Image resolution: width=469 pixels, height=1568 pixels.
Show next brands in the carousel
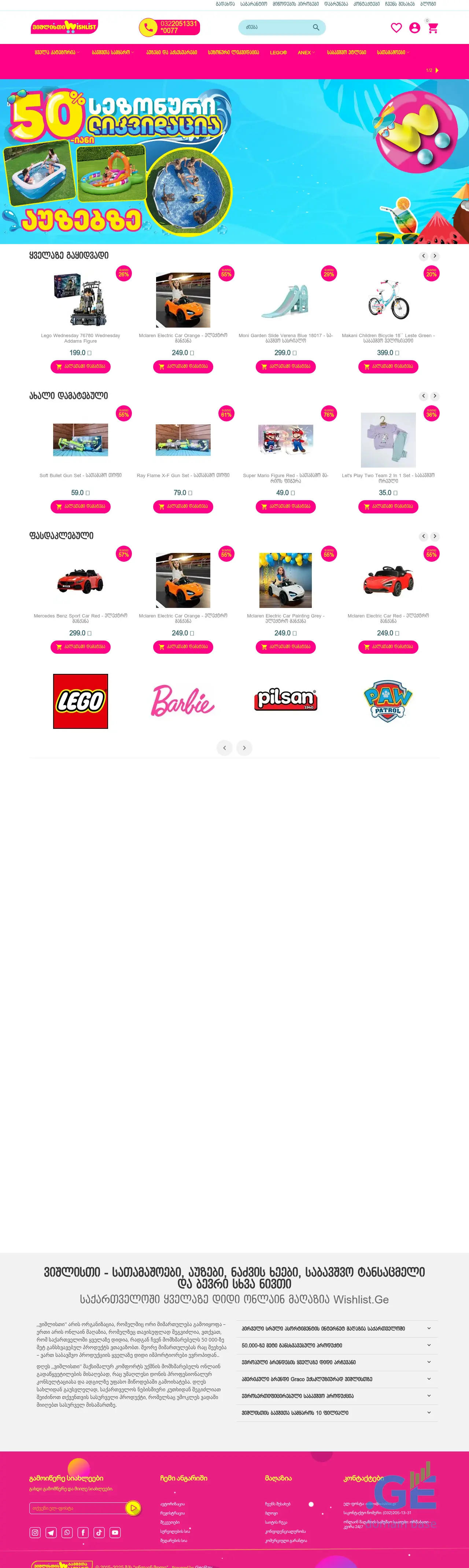[x=244, y=748]
